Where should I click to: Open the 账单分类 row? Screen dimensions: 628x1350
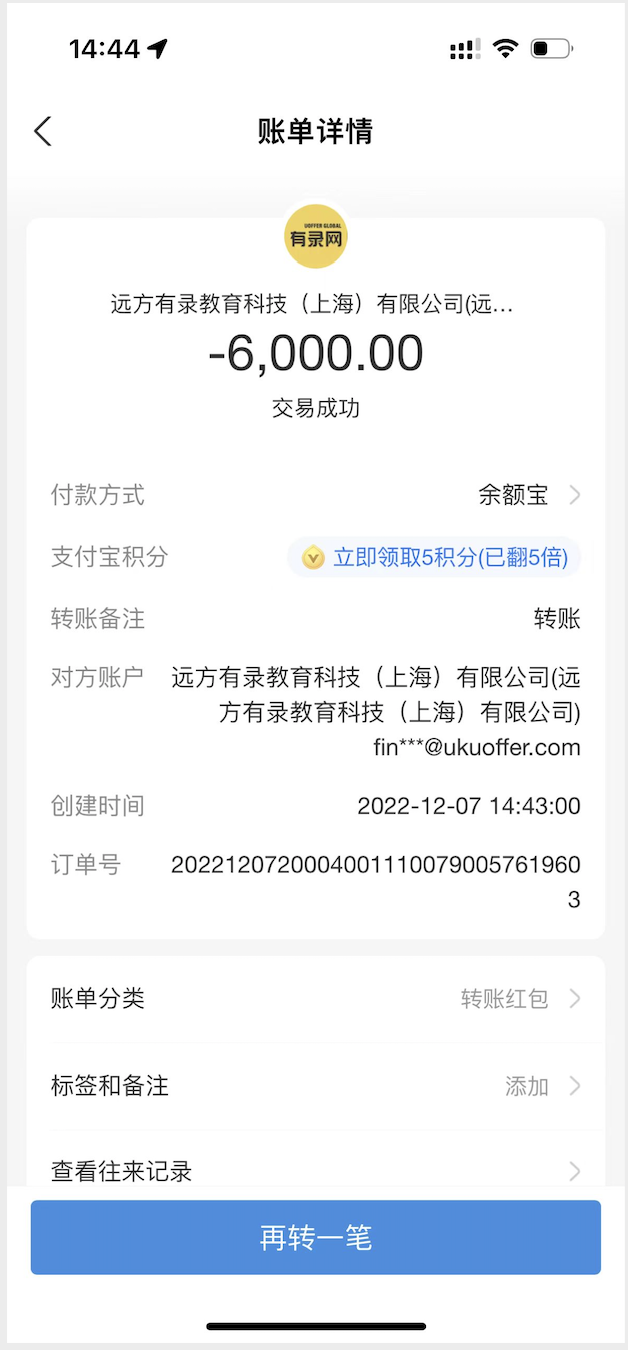pos(316,998)
